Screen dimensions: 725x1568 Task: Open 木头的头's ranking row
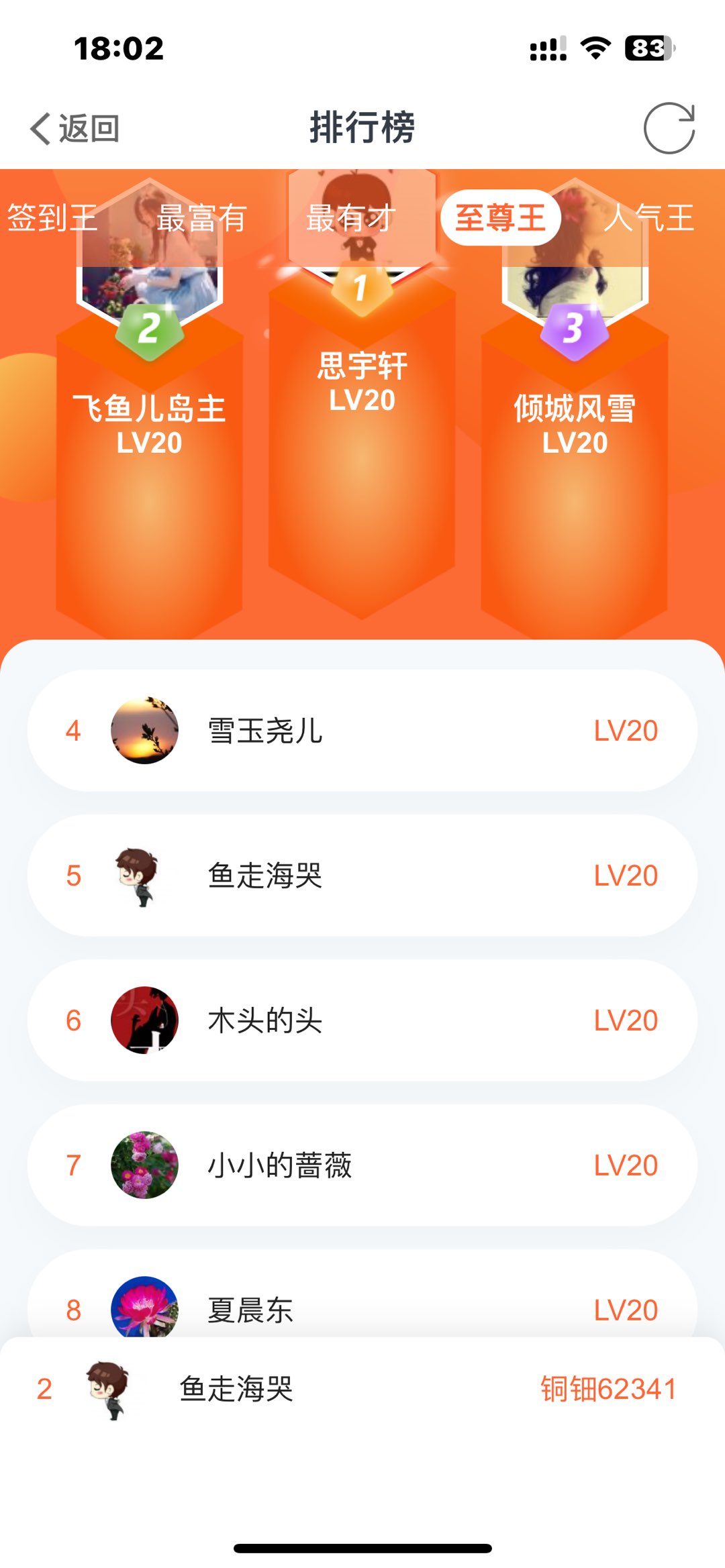coord(362,1021)
